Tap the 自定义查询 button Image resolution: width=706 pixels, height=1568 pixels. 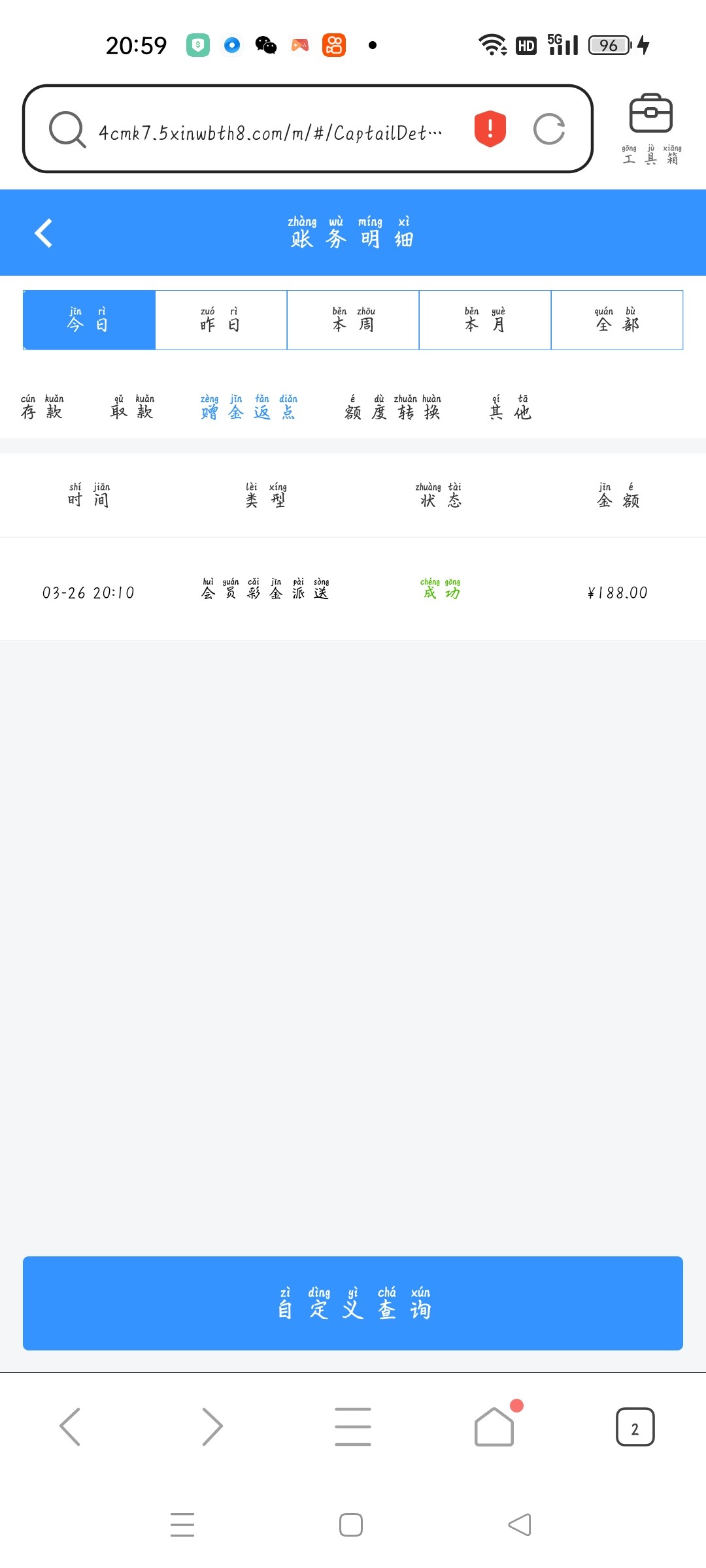click(x=353, y=1303)
